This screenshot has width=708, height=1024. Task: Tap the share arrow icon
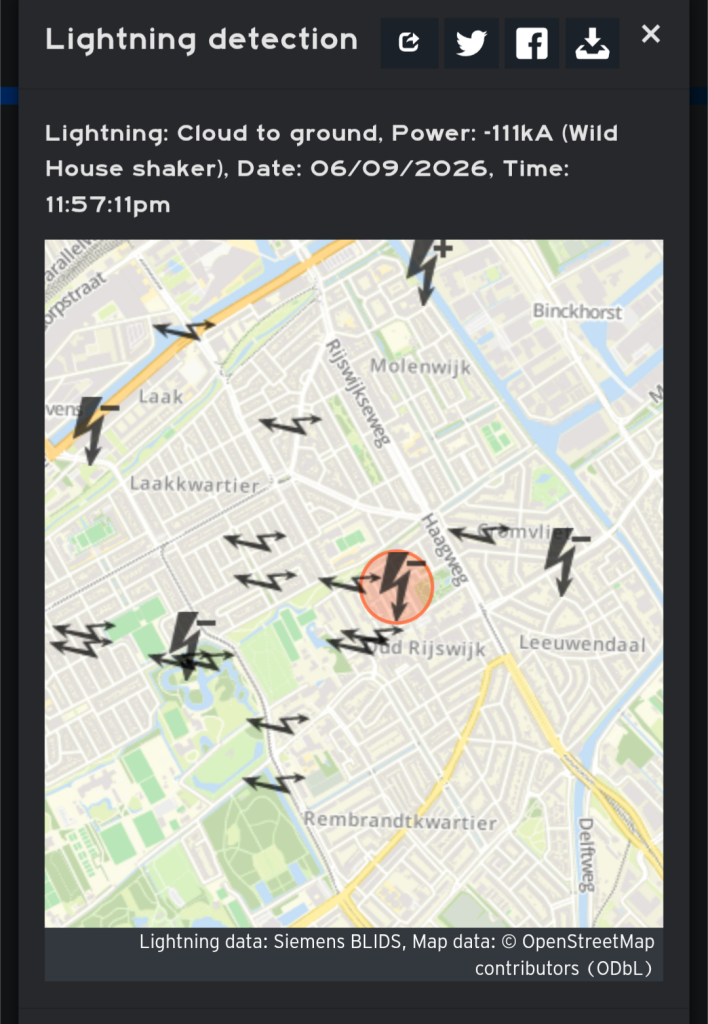click(410, 43)
